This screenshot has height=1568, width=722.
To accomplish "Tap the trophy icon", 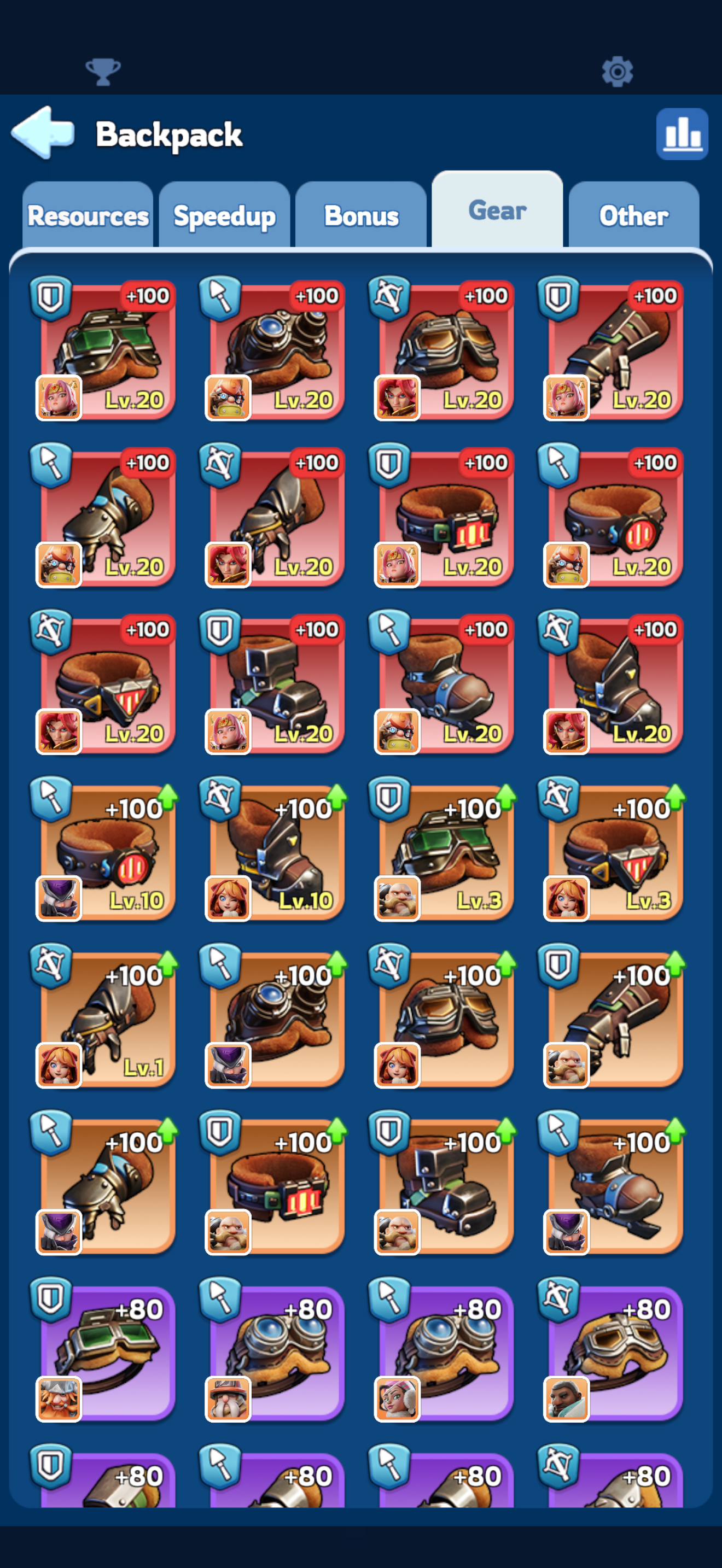I will click(x=103, y=72).
